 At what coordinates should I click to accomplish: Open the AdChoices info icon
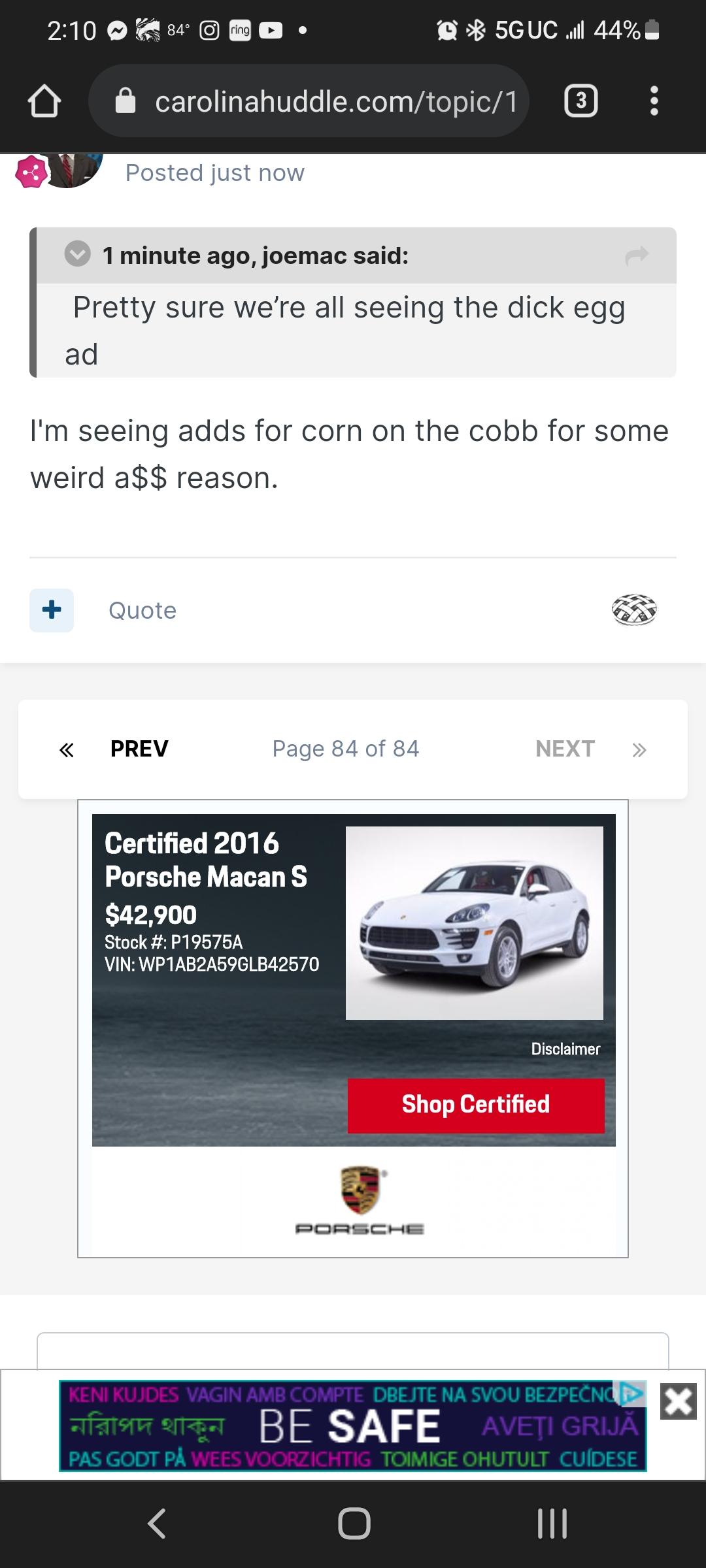tap(630, 1392)
